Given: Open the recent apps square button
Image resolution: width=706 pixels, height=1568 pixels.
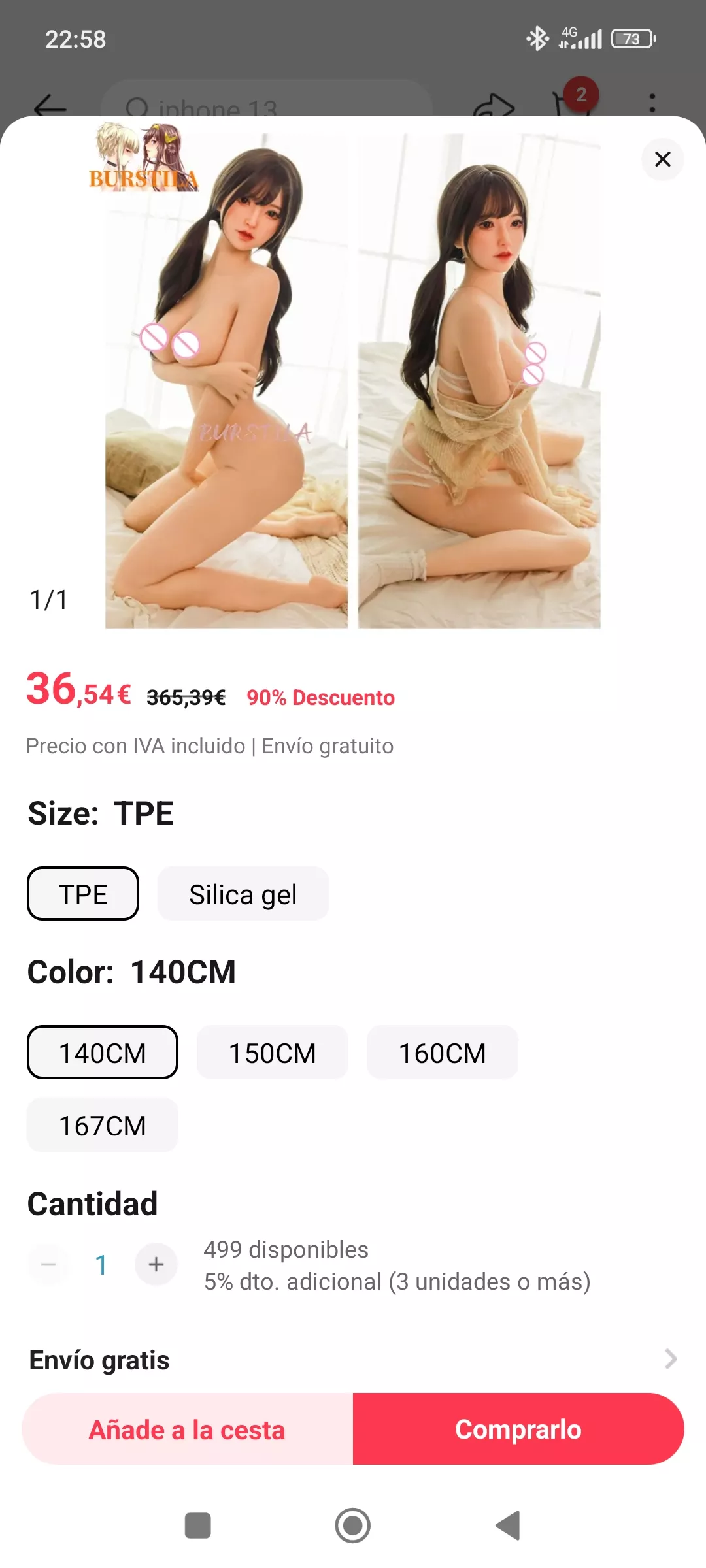Looking at the screenshot, I should (x=199, y=1527).
